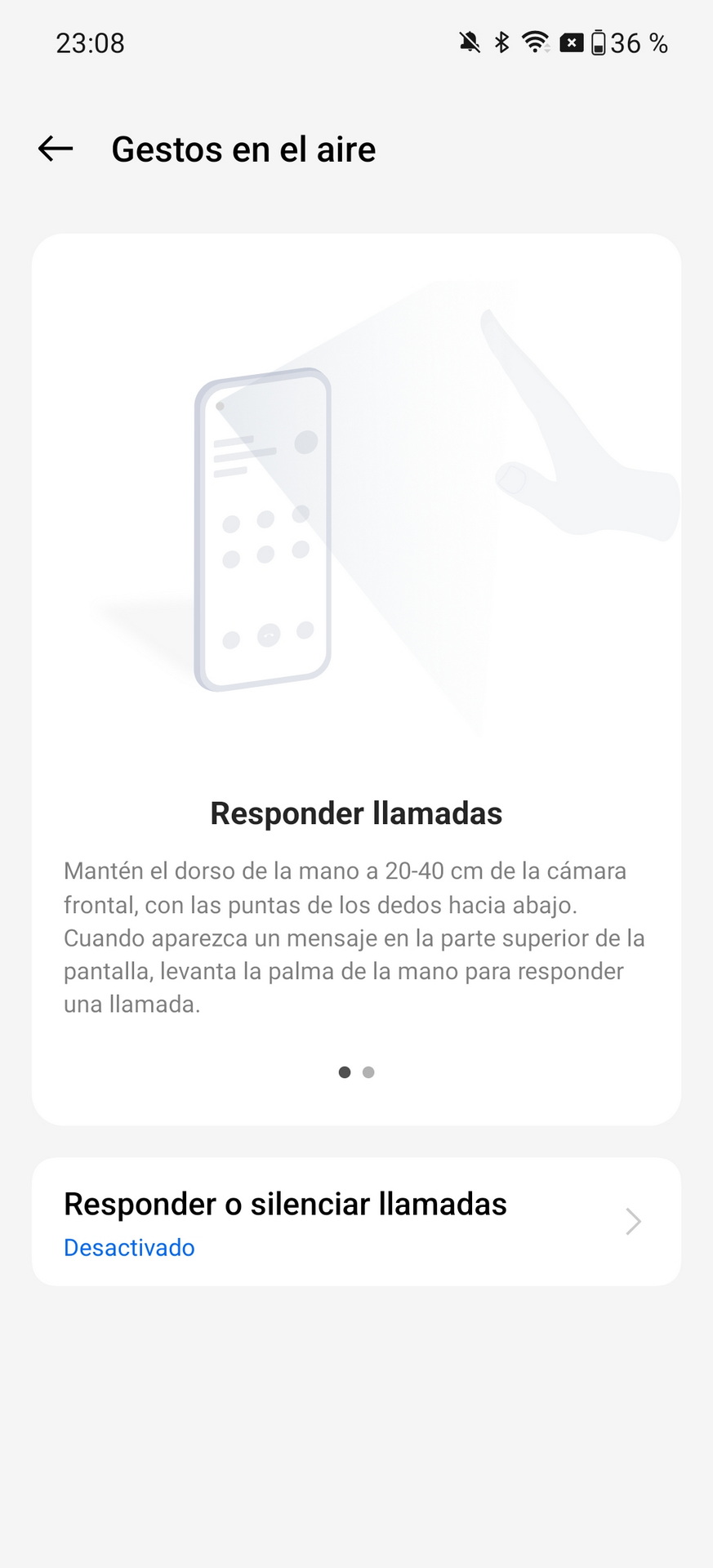Image resolution: width=713 pixels, height=1568 pixels.
Task: Select the second page indicator dot
Action: (368, 1072)
